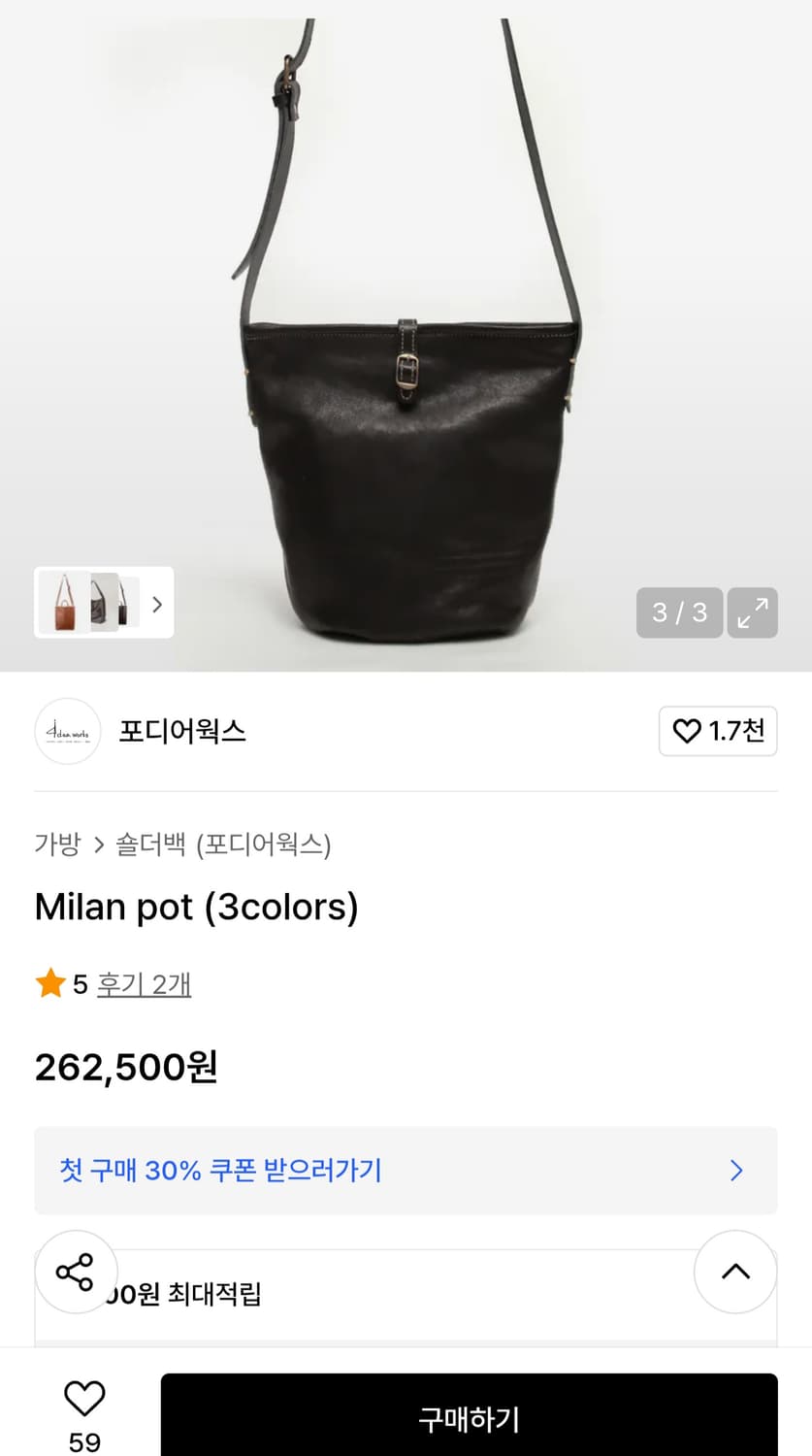Open the 포디어웍스 brand logo
Image resolution: width=812 pixels, height=1456 pixels.
click(67, 731)
